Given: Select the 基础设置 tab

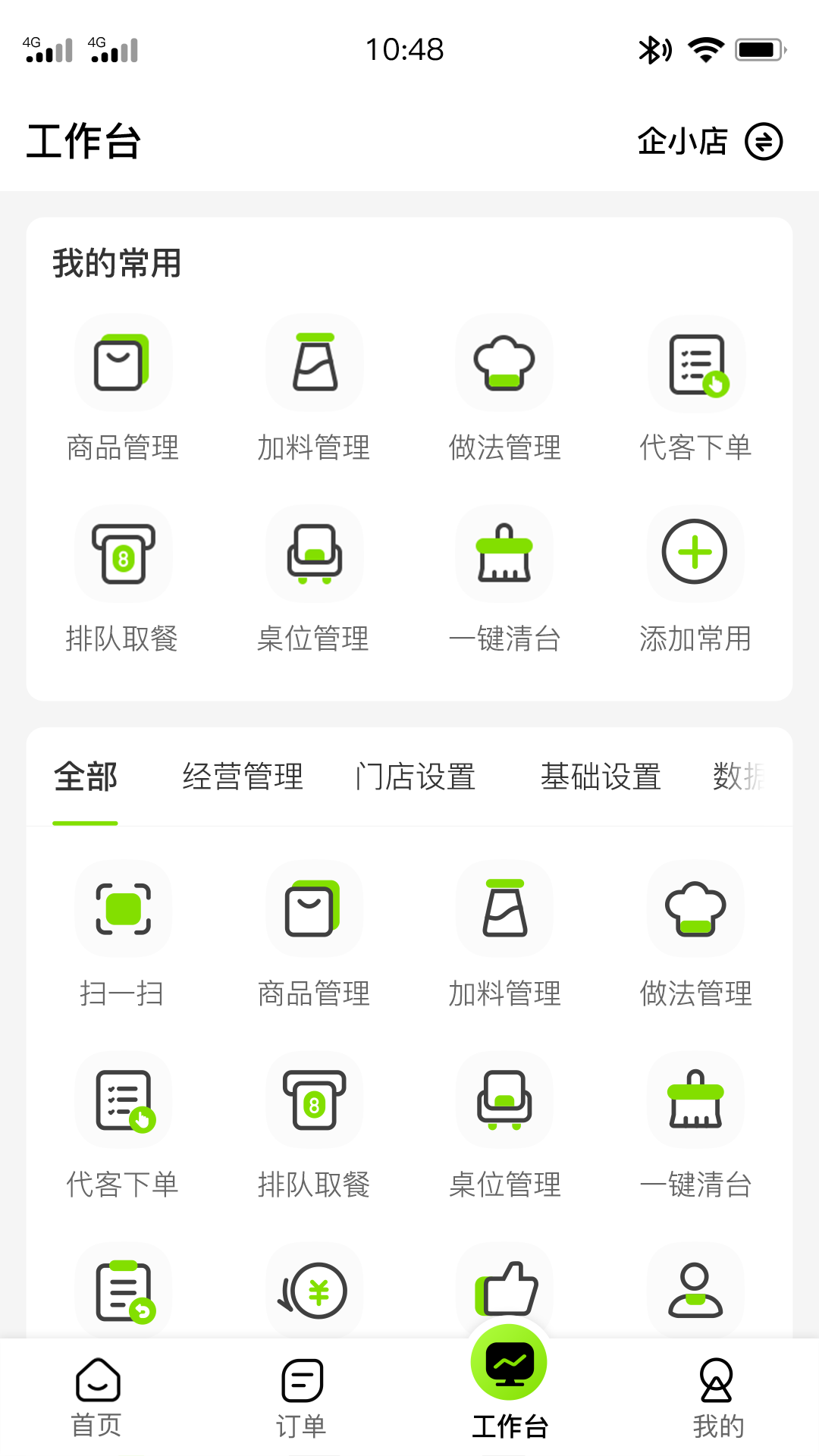Looking at the screenshot, I should (x=601, y=777).
